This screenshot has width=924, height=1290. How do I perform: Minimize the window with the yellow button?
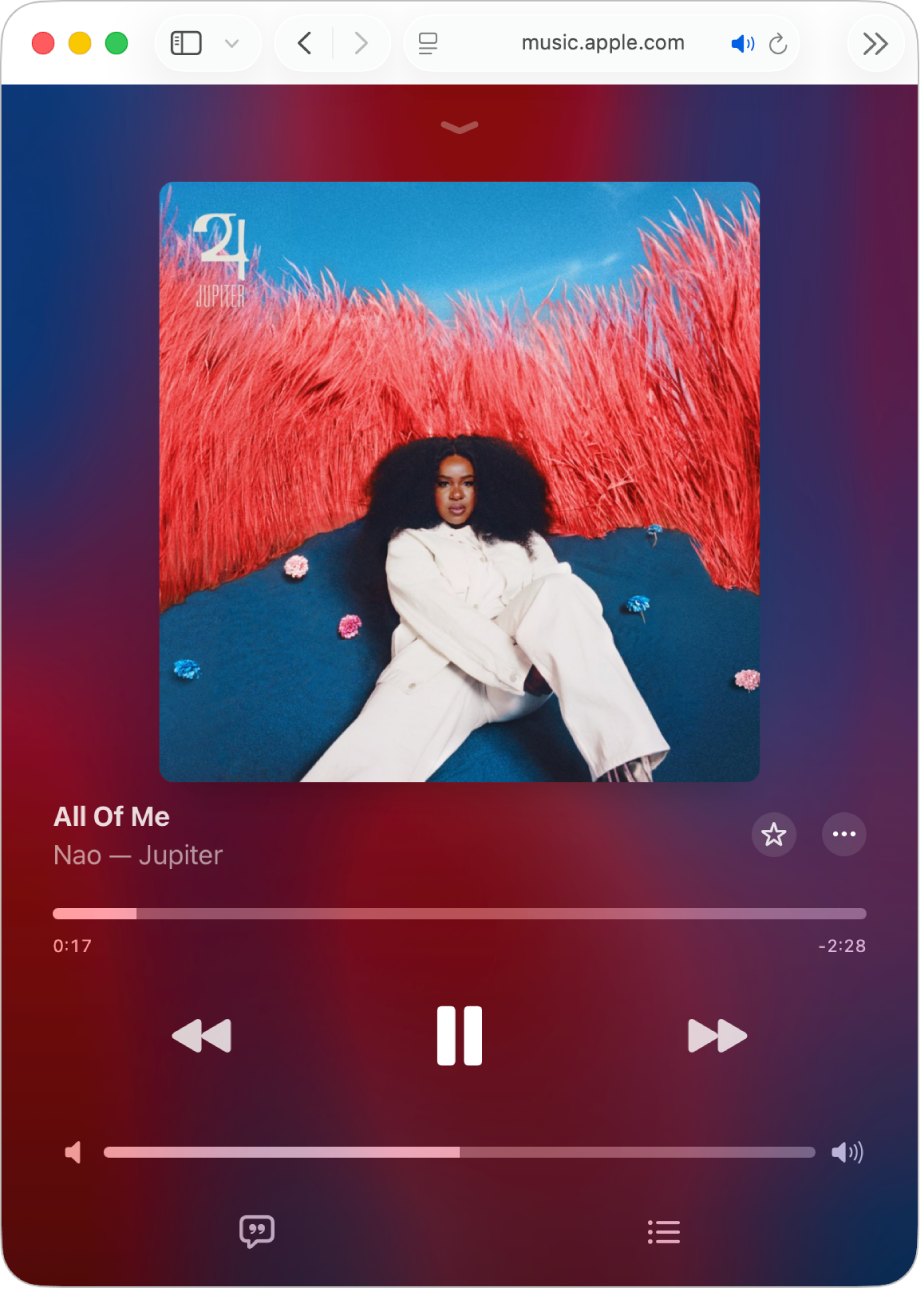[80, 43]
